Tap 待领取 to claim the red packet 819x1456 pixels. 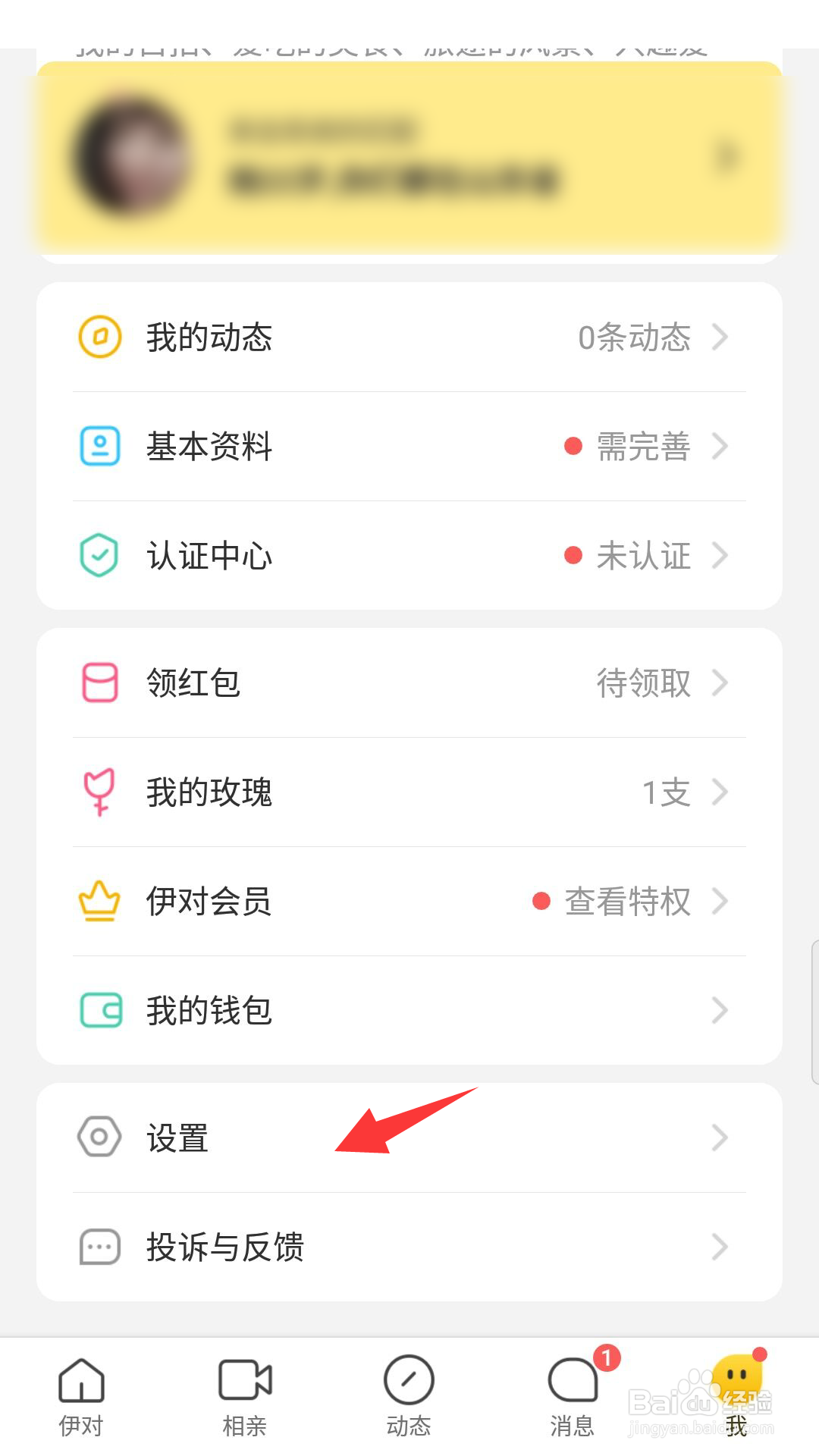pyautogui.click(x=643, y=682)
